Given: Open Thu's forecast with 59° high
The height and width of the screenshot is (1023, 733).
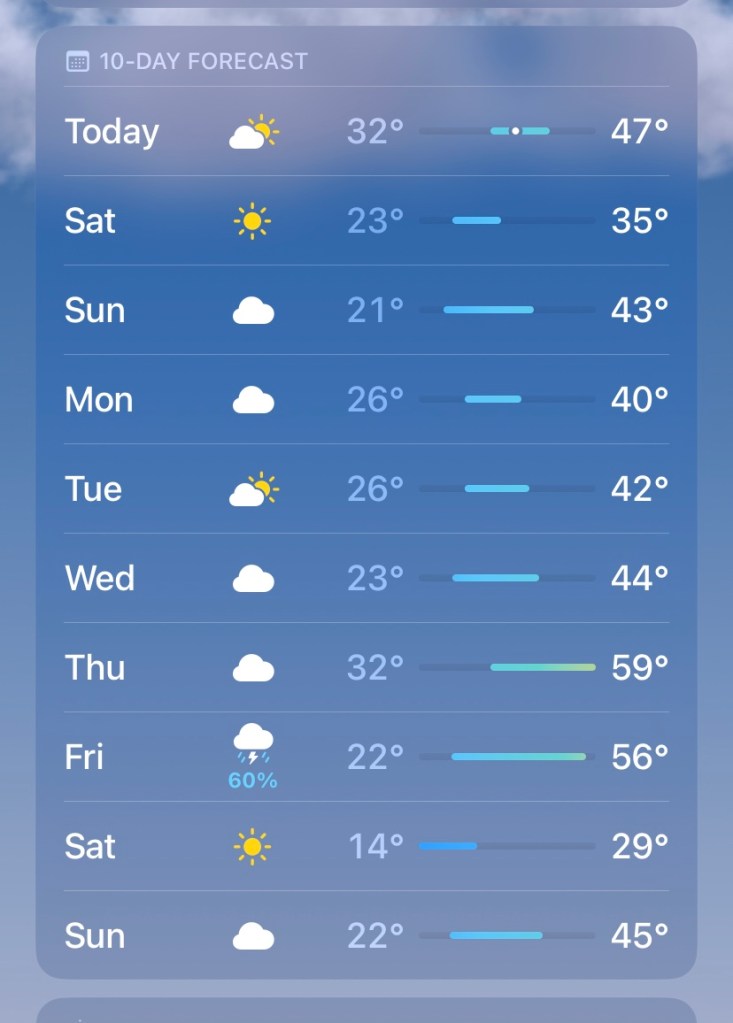Looking at the screenshot, I should [x=366, y=667].
